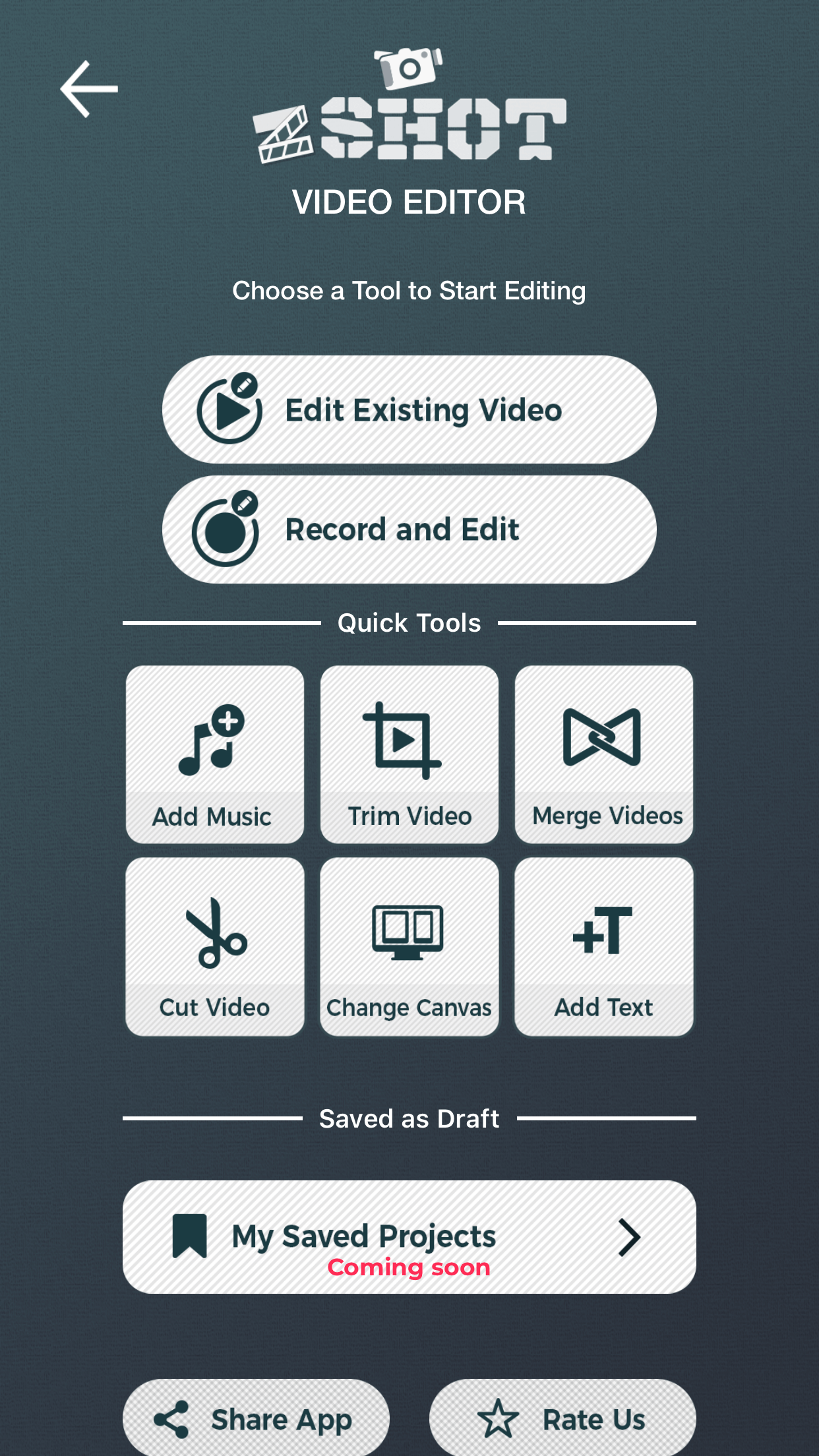
Task: Tap Rate Us button
Action: coord(562,1419)
